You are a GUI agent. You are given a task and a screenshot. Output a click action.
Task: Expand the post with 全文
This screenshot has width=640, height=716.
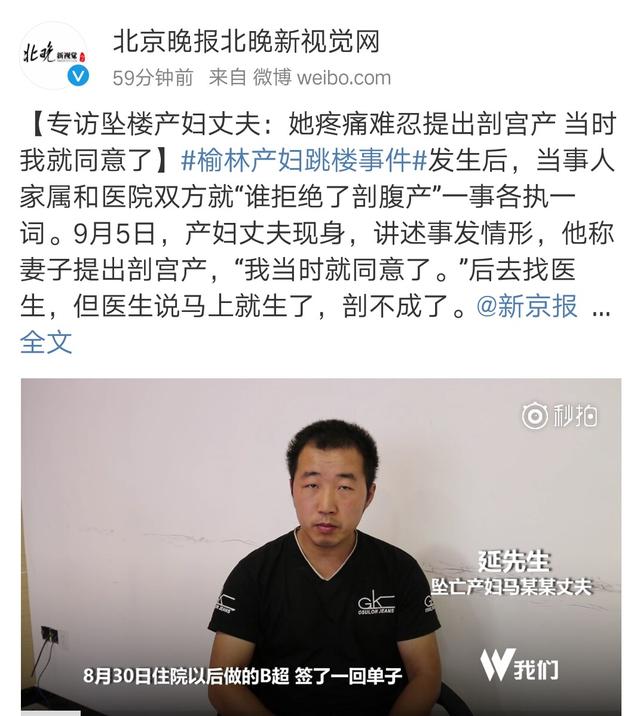(x=46, y=342)
